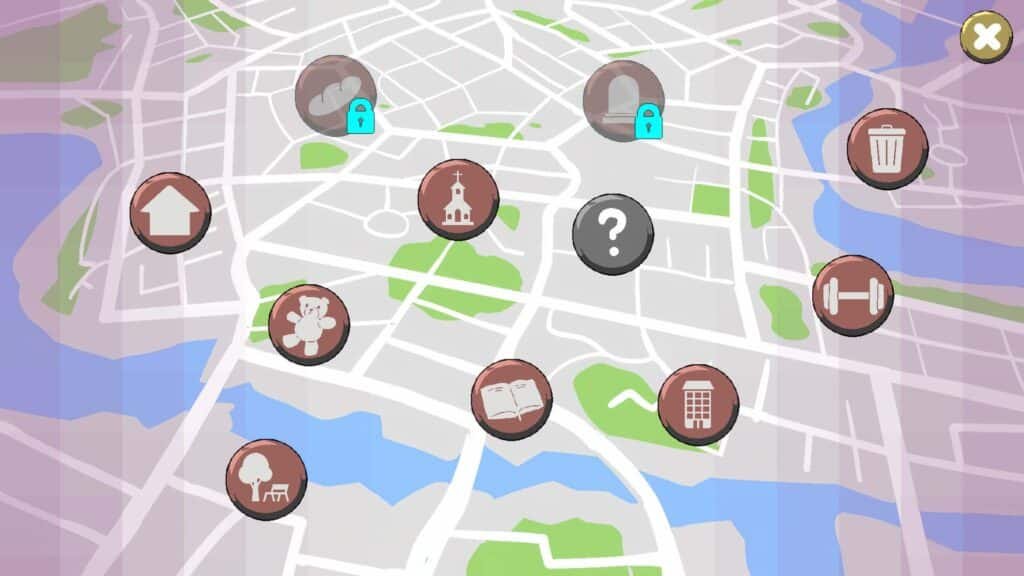1024x576 pixels.
Task: Close the map screen
Action: tap(986, 37)
